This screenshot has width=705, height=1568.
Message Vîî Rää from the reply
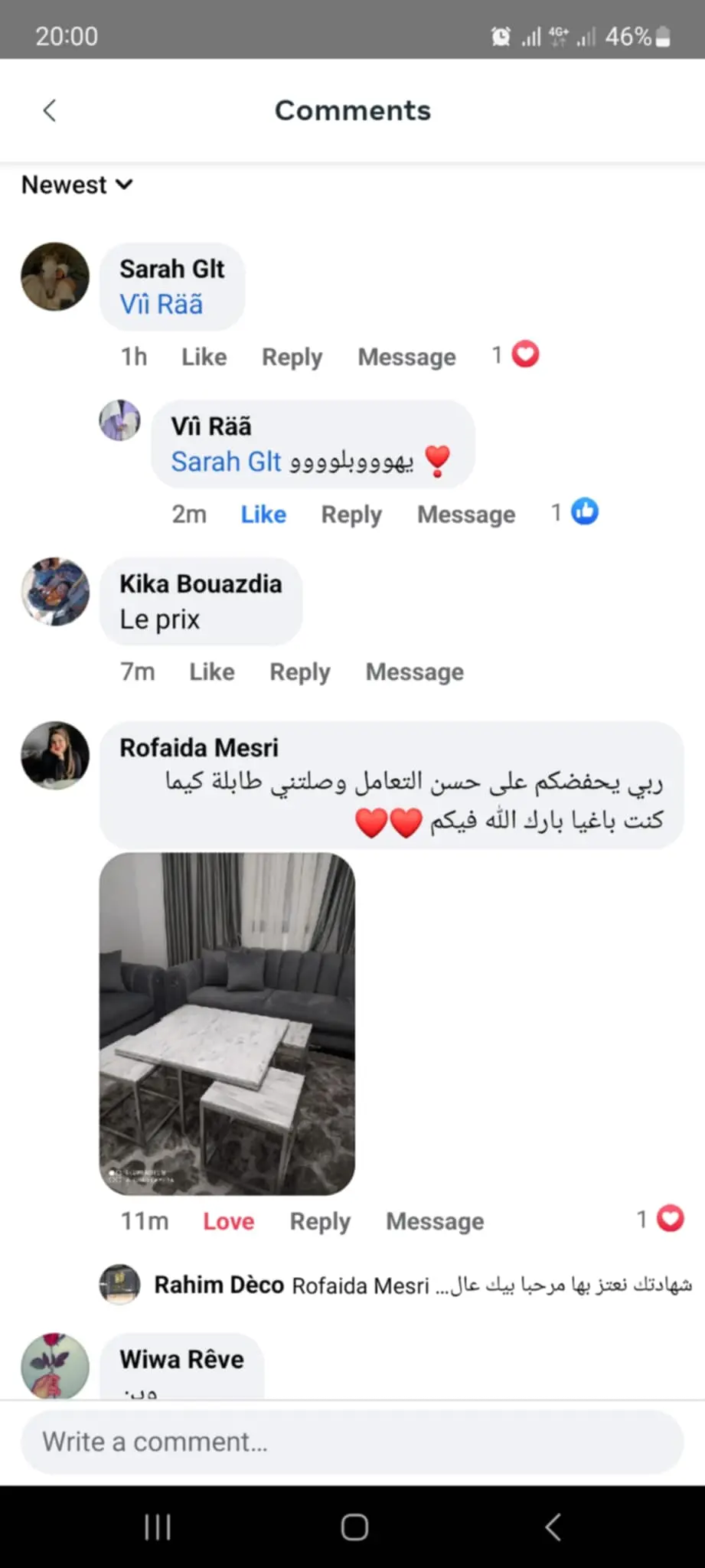tap(465, 514)
